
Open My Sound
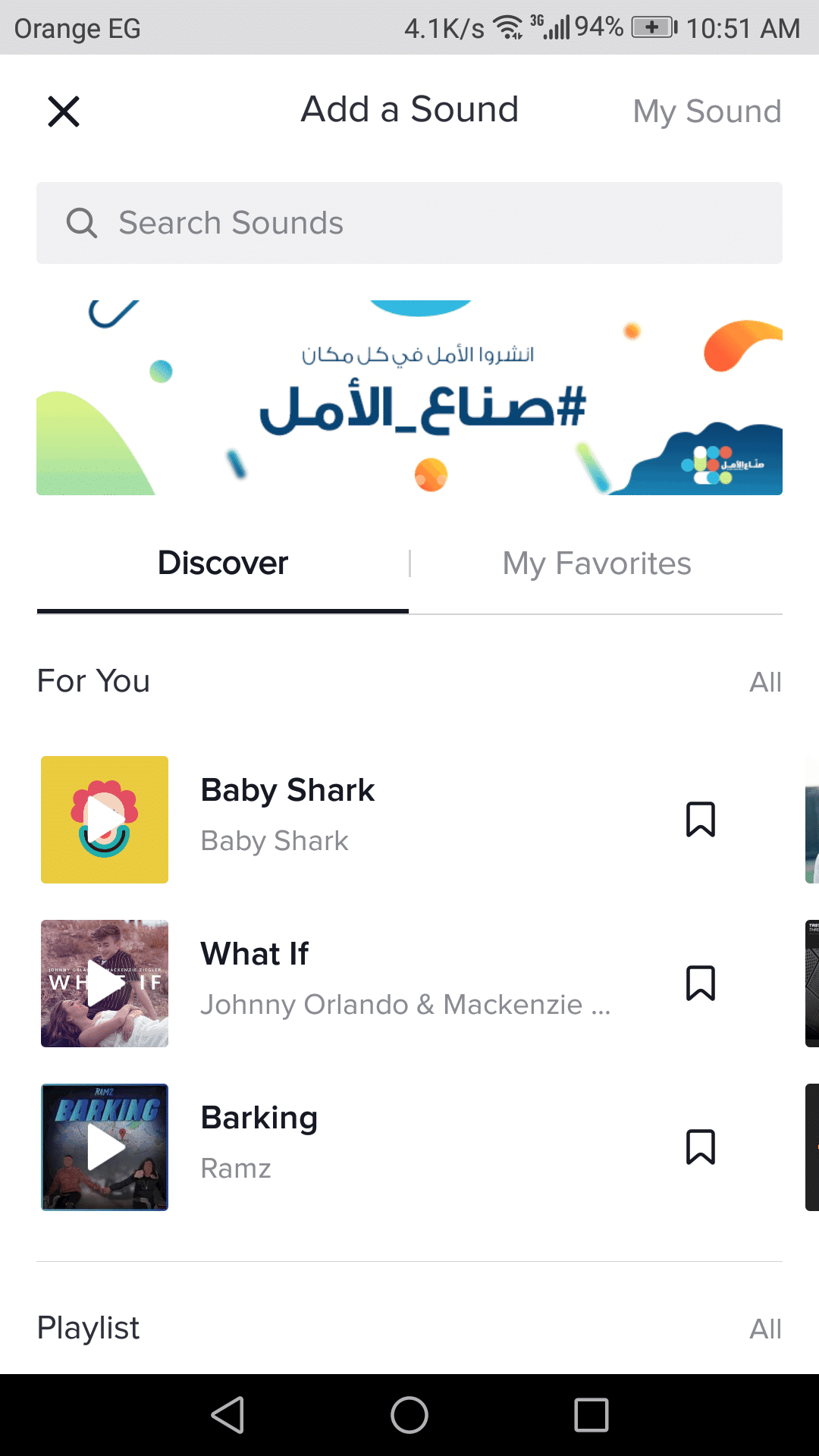pos(707,111)
